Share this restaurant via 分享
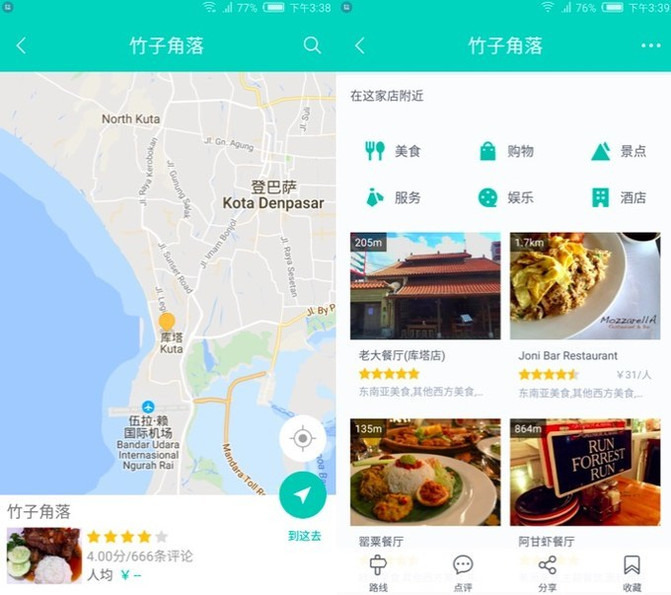671x595 pixels. (x=547, y=573)
